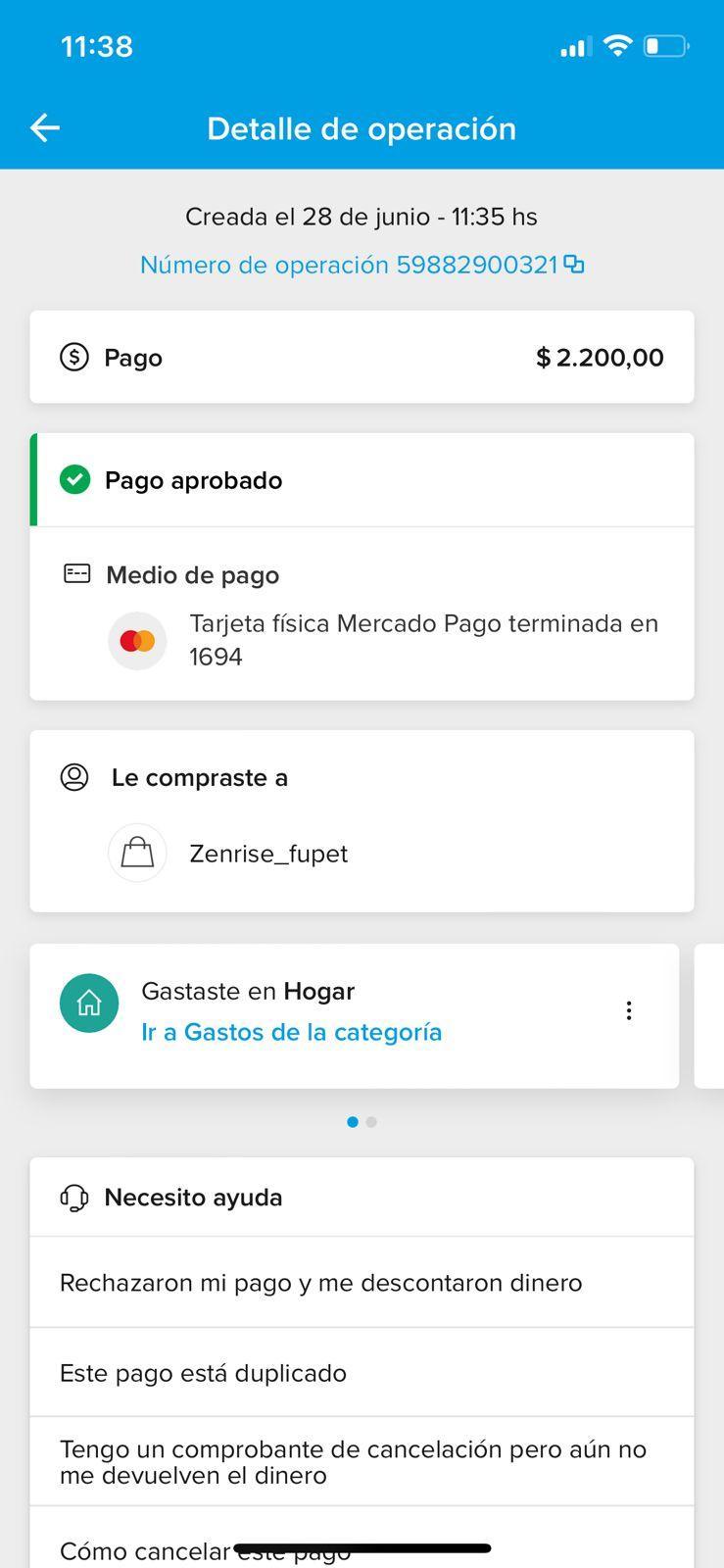Tap 'Ir a Gastos de la categoría' link
This screenshot has height=1568, width=724.
pos(291,1032)
